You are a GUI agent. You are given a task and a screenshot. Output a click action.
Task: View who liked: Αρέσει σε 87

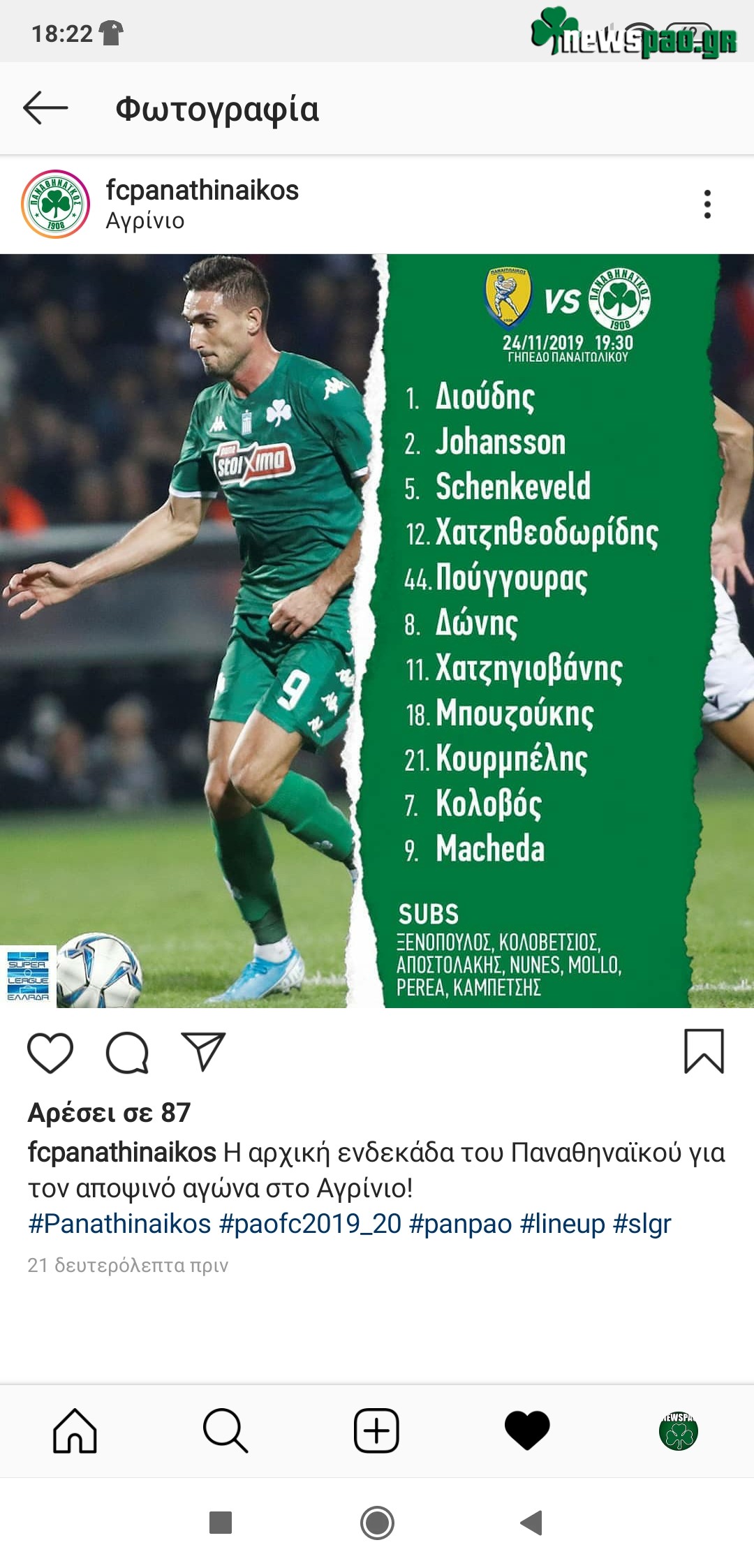coord(109,1113)
